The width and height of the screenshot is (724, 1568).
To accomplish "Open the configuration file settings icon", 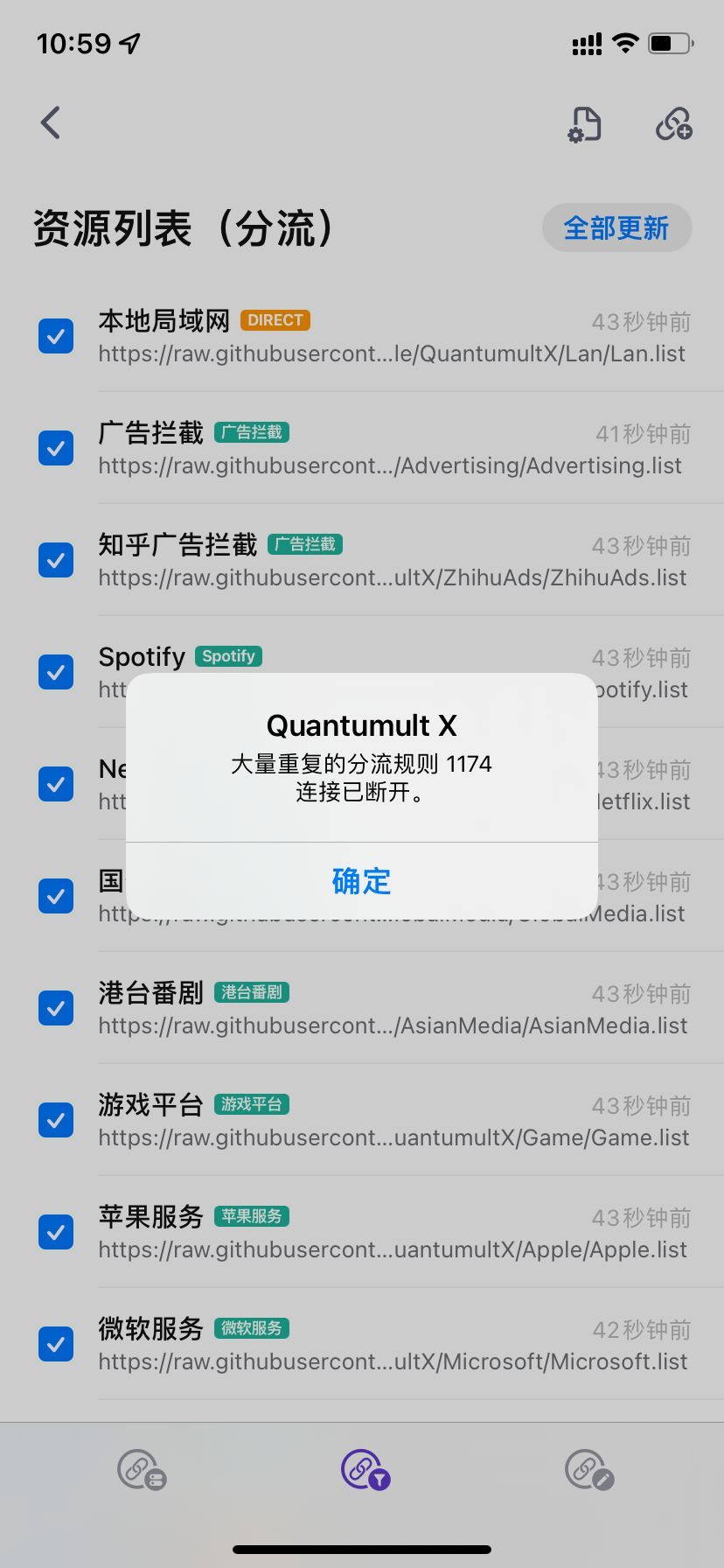I will coord(583,123).
